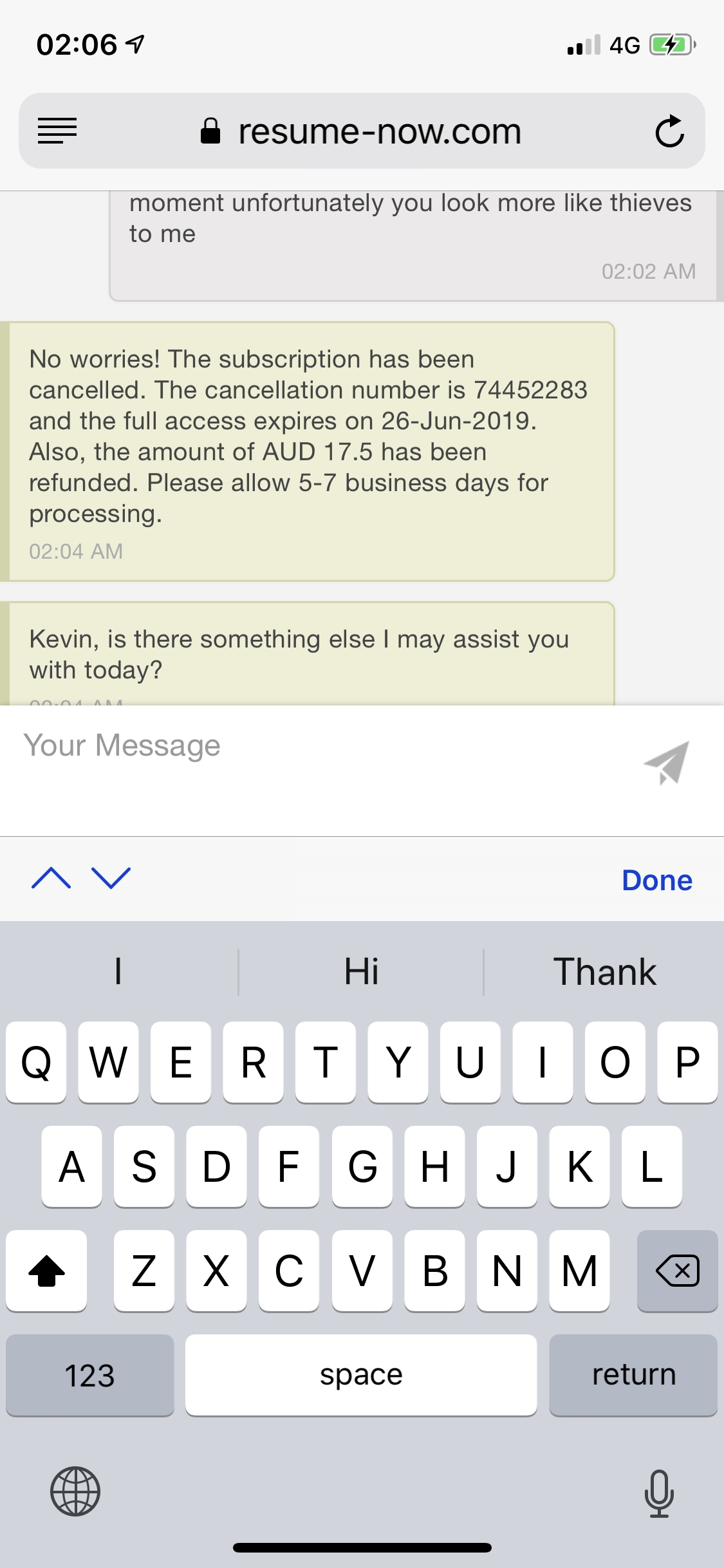The image size is (724, 1568).
Task: Tap the space bar
Action: pyautogui.click(x=361, y=1375)
